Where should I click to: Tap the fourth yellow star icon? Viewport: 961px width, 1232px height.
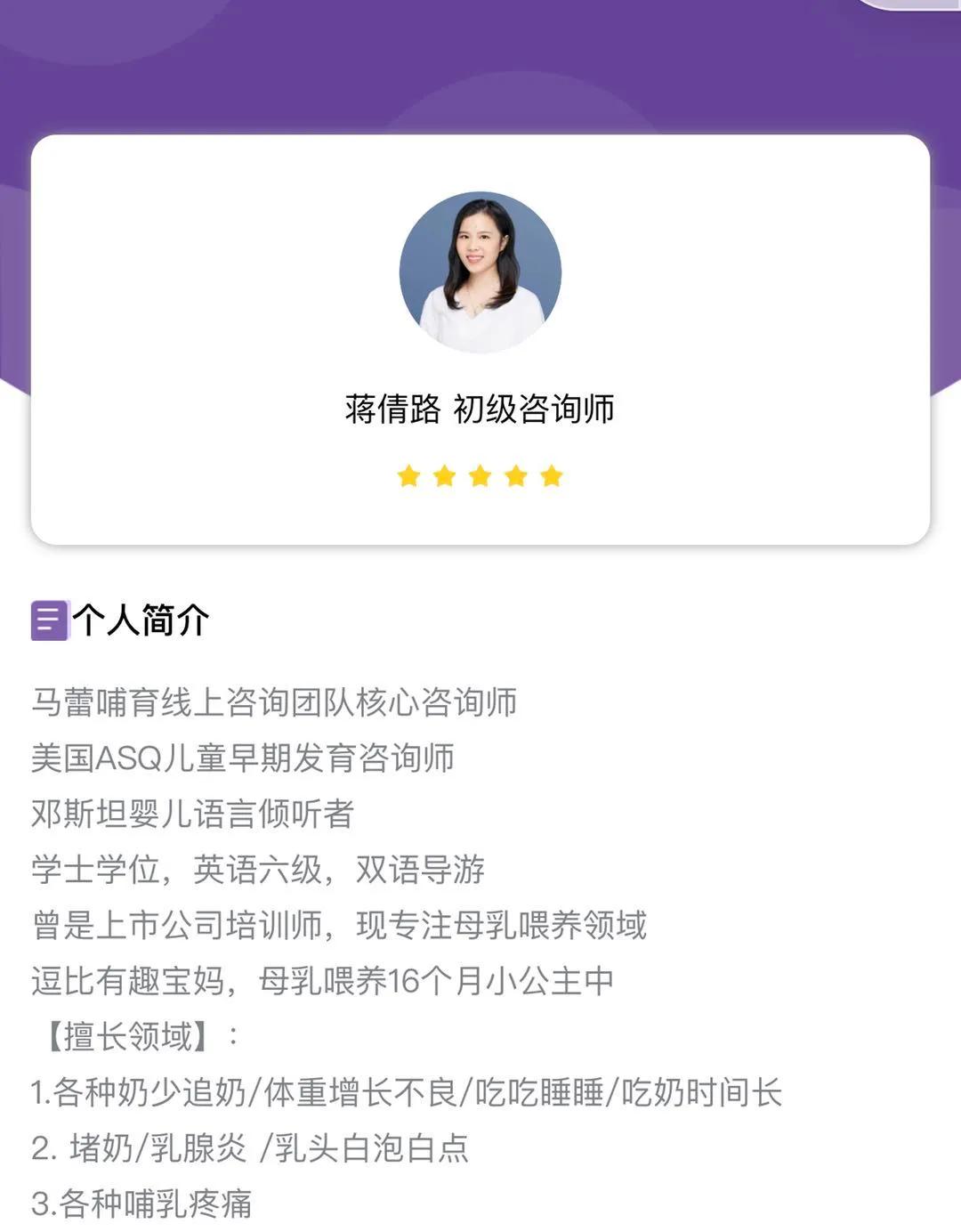point(517,476)
